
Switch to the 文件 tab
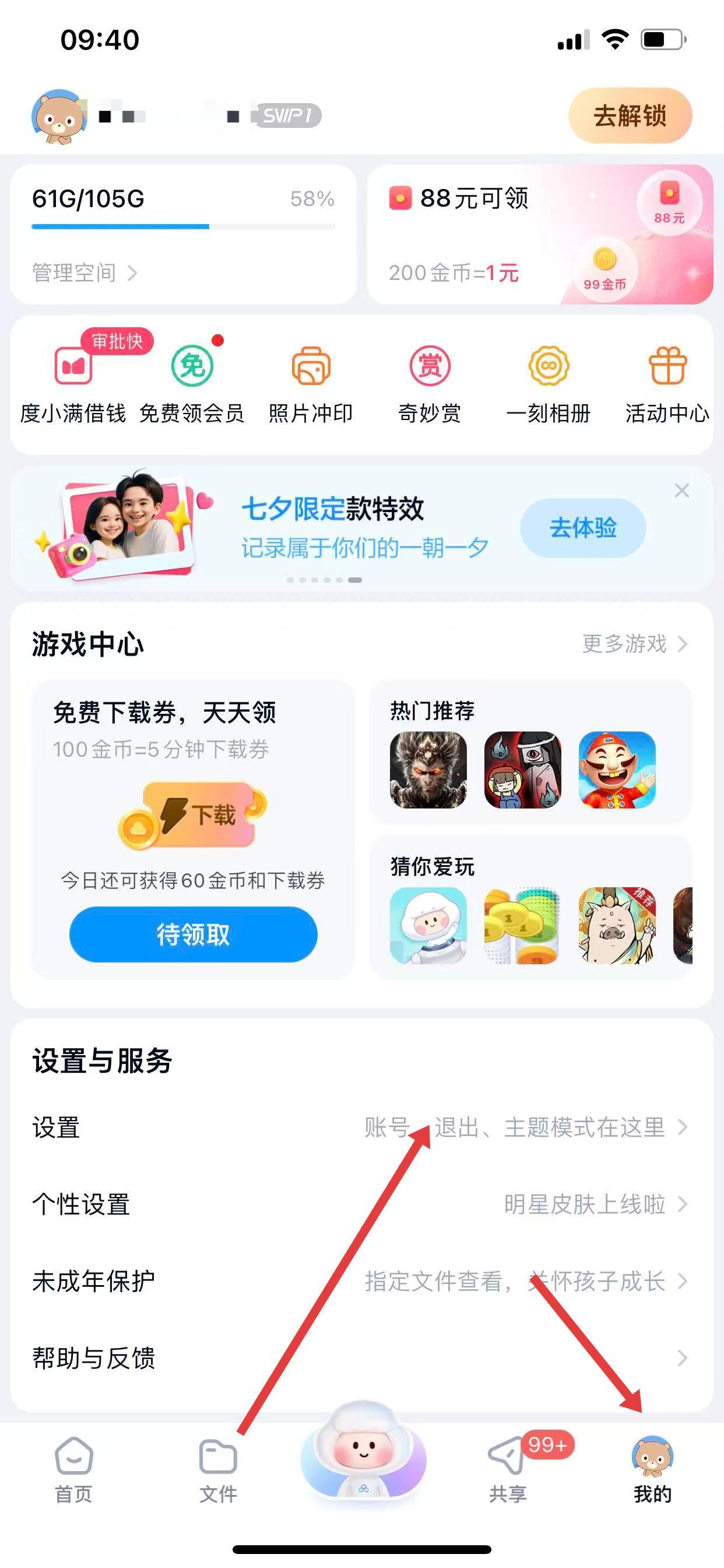pyautogui.click(x=218, y=1469)
